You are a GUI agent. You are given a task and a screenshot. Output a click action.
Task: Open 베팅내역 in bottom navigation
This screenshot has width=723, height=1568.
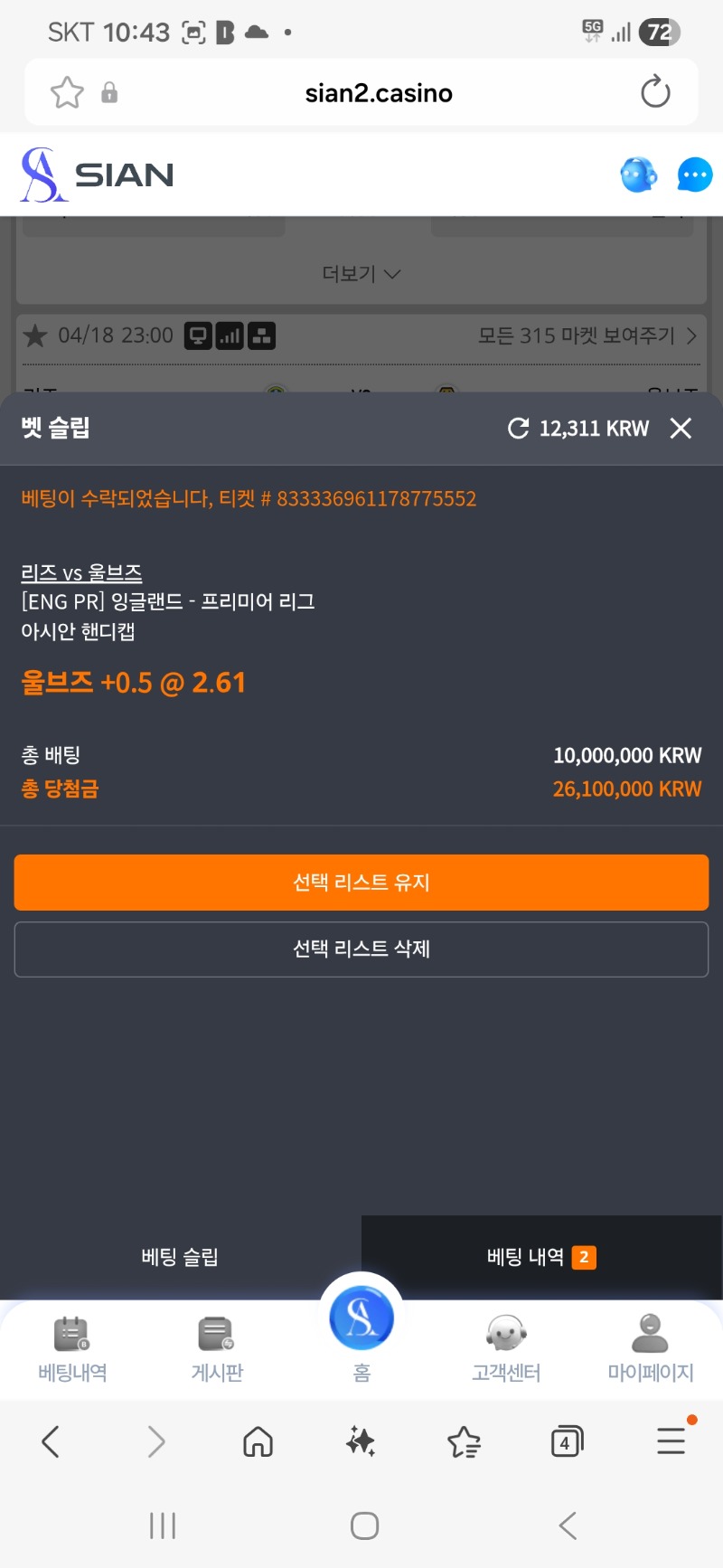(72, 1349)
